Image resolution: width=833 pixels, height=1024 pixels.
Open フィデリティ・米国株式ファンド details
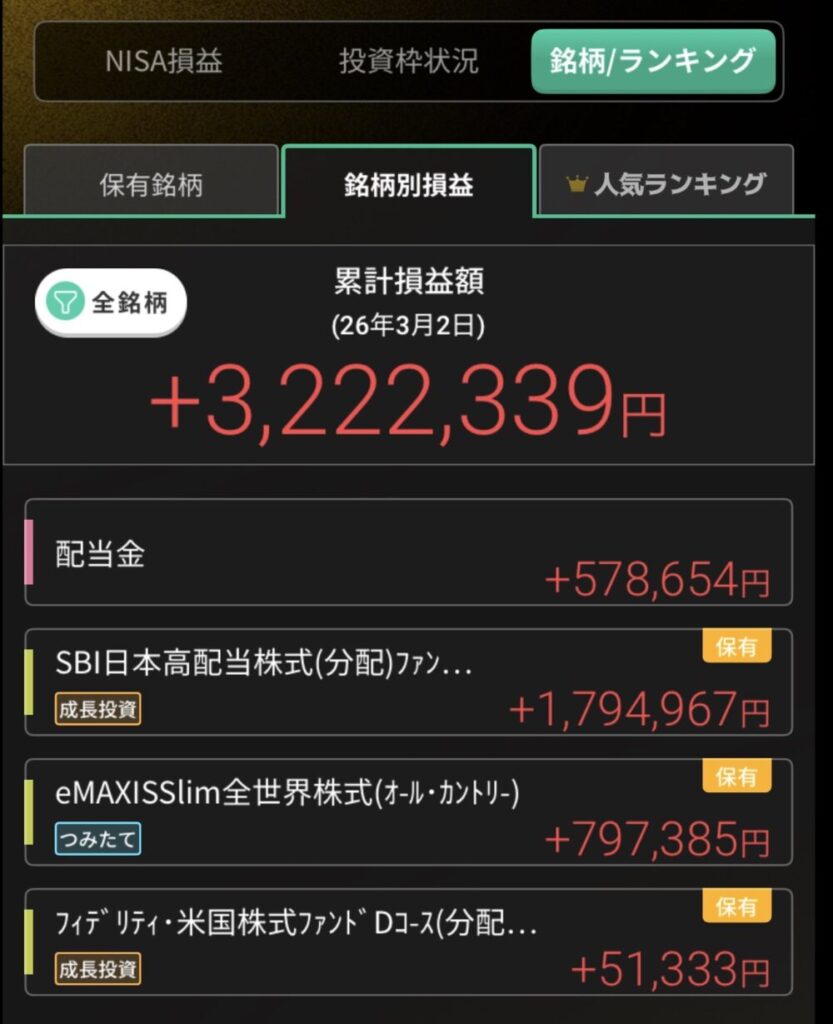tap(408, 942)
